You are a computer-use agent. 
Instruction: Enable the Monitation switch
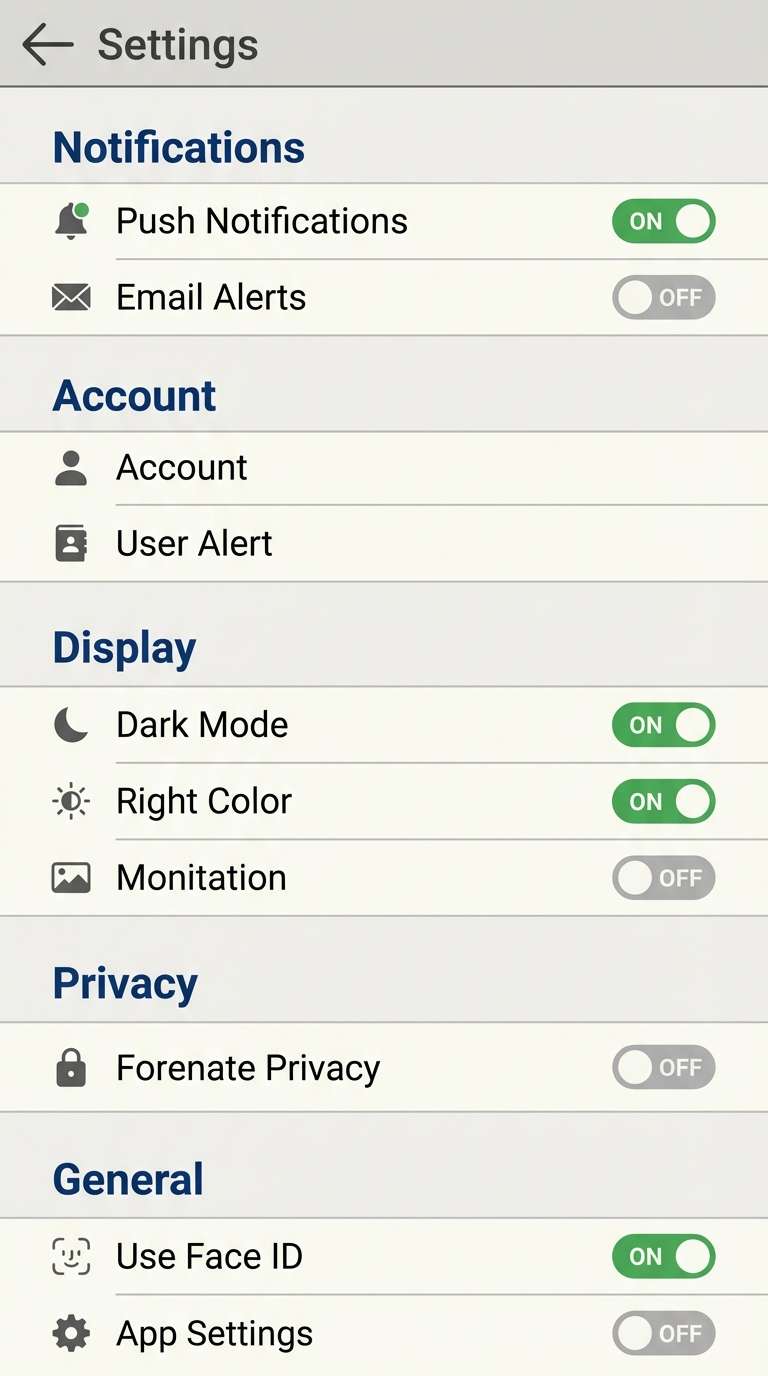(663, 877)
